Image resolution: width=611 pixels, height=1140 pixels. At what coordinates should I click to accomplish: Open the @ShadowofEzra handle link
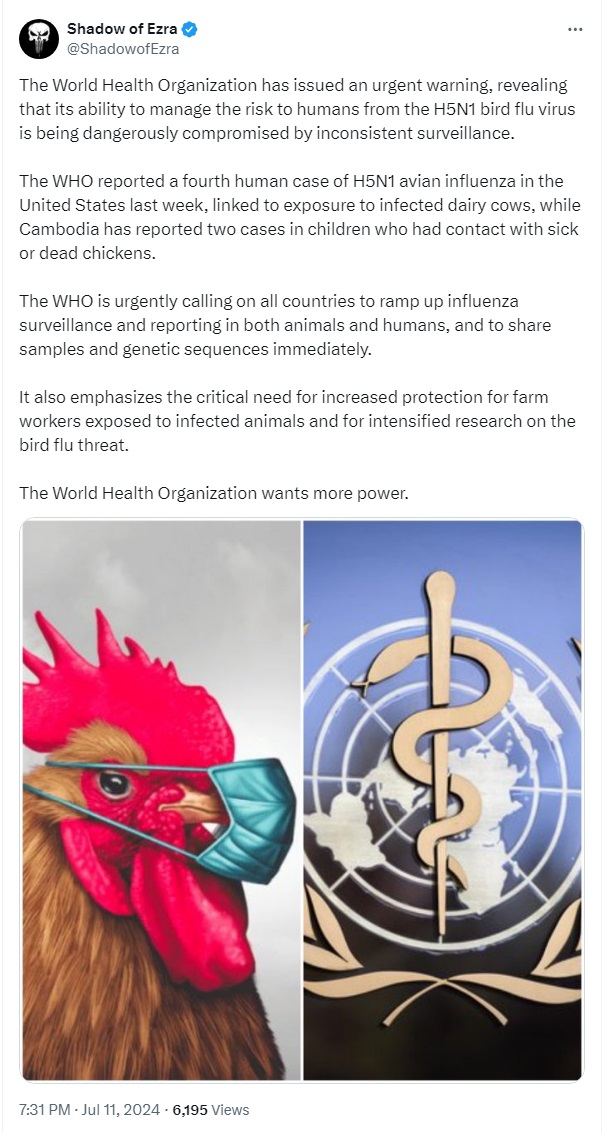click(x=123, y=48)
